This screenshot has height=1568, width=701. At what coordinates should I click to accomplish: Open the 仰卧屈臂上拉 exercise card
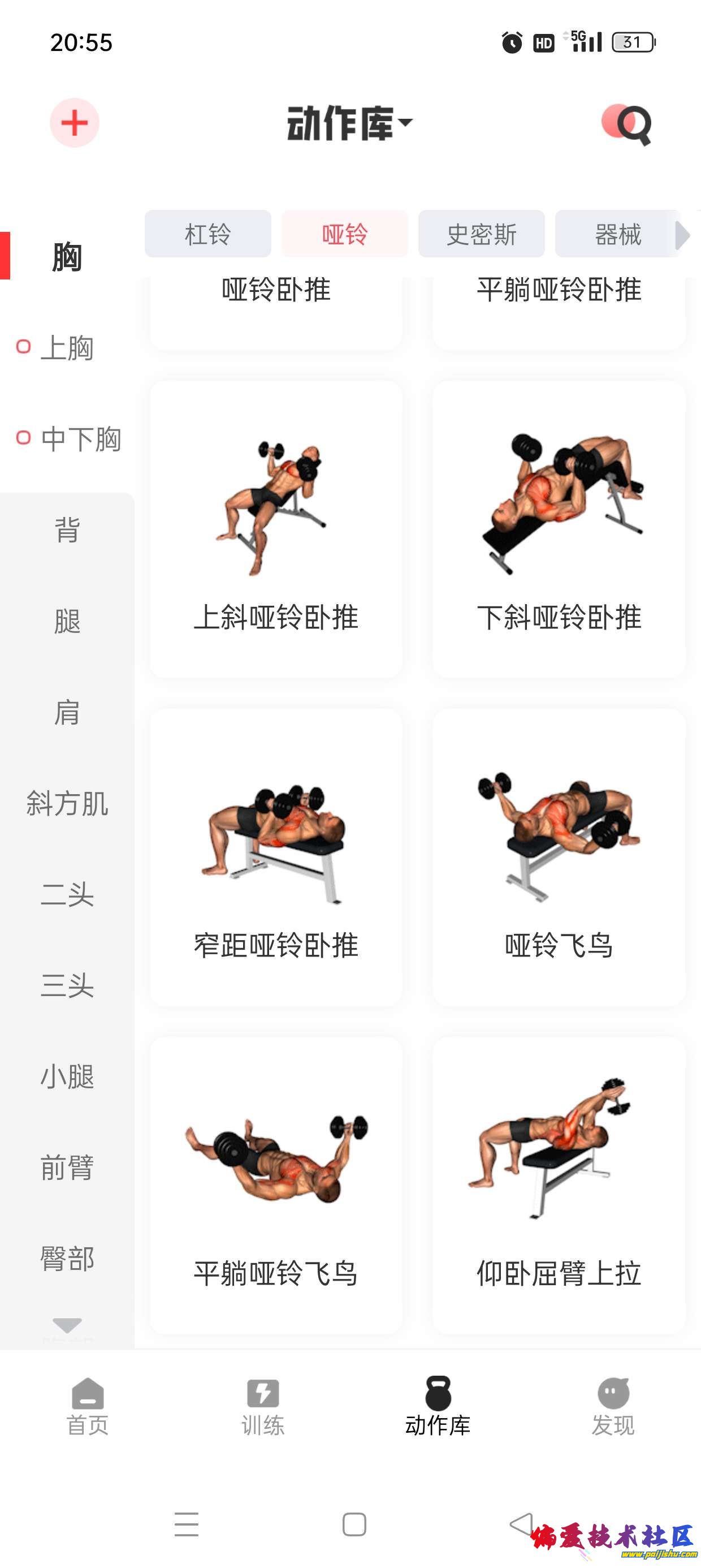click(x=559, y=1185)
